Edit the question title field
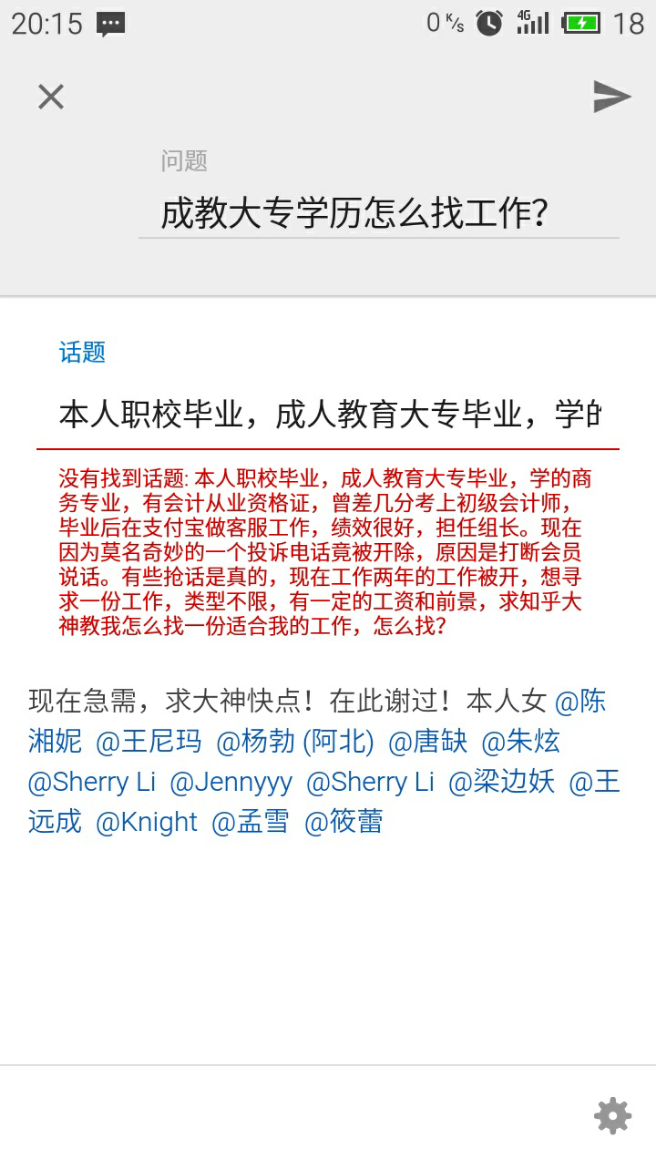656x1166 pixels. point(379,214)
